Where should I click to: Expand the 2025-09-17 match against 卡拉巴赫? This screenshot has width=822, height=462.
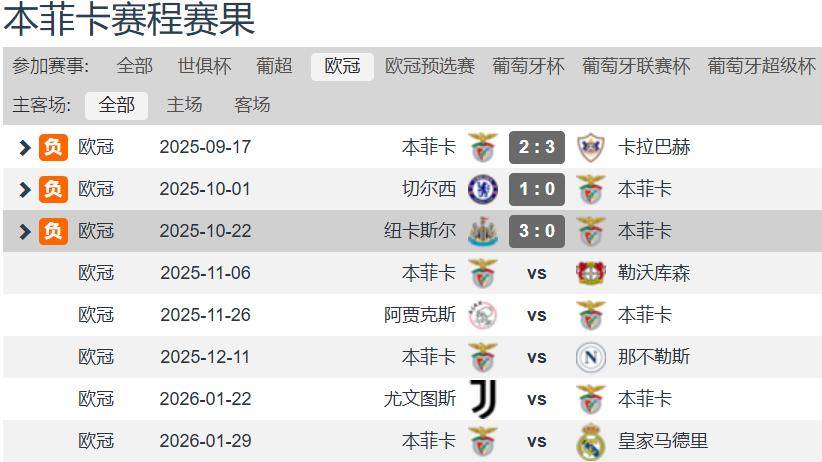click(x=25, y=148)
